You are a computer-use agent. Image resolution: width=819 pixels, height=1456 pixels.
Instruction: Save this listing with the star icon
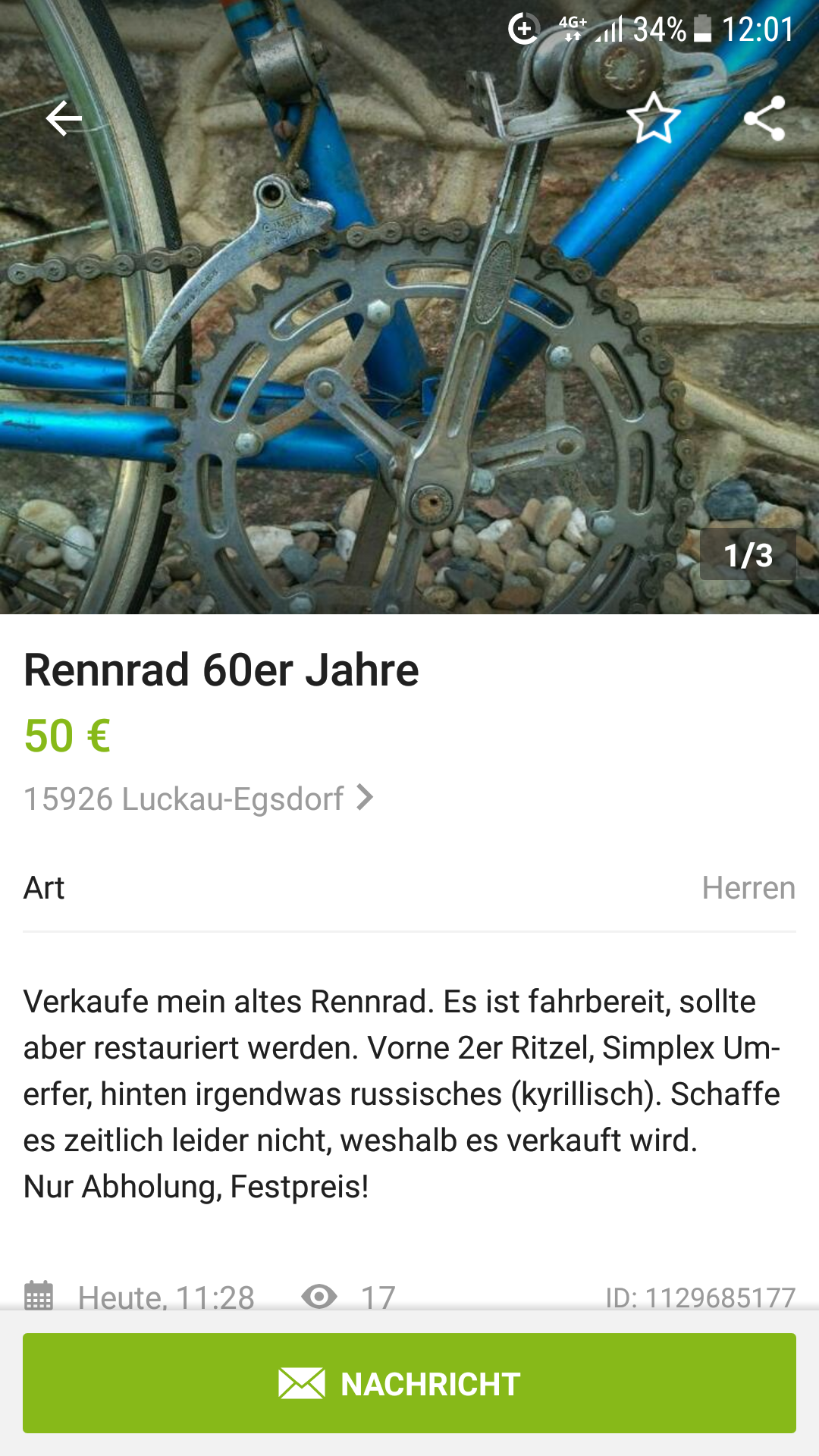pyautogui.click(x=654, y=118)
